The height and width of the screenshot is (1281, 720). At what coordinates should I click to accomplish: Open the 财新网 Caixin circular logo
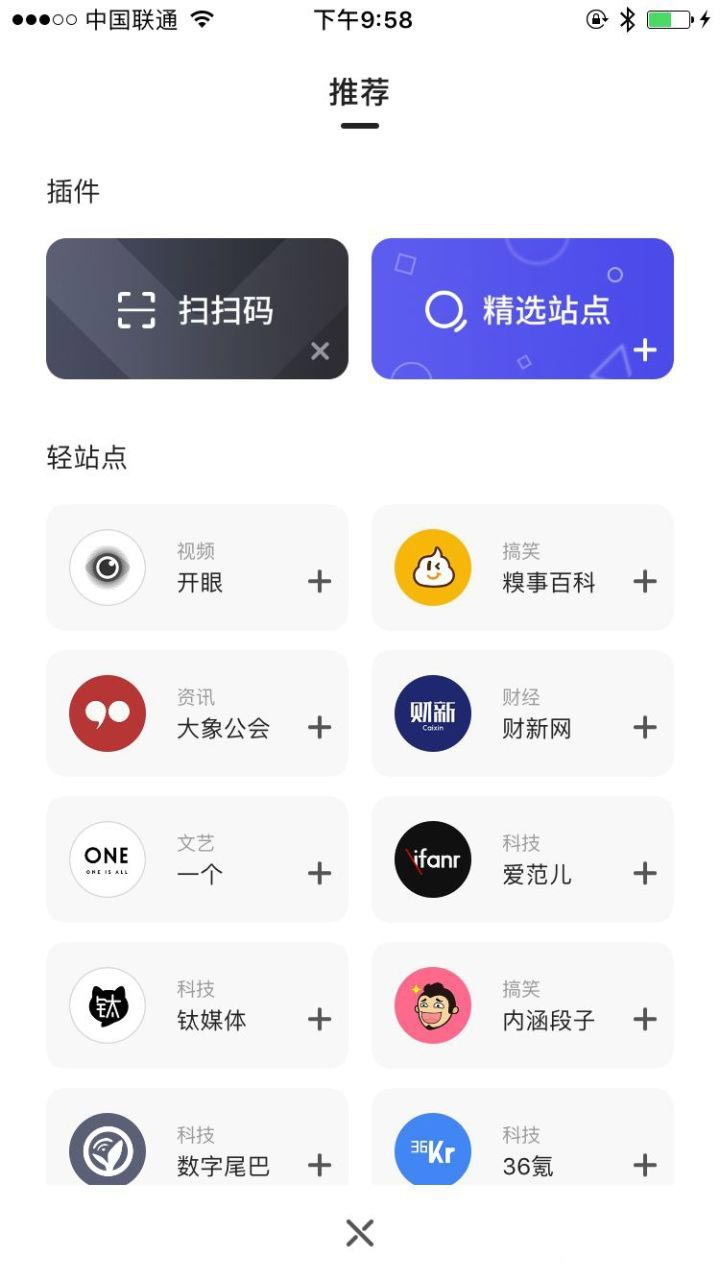[431, 713]
